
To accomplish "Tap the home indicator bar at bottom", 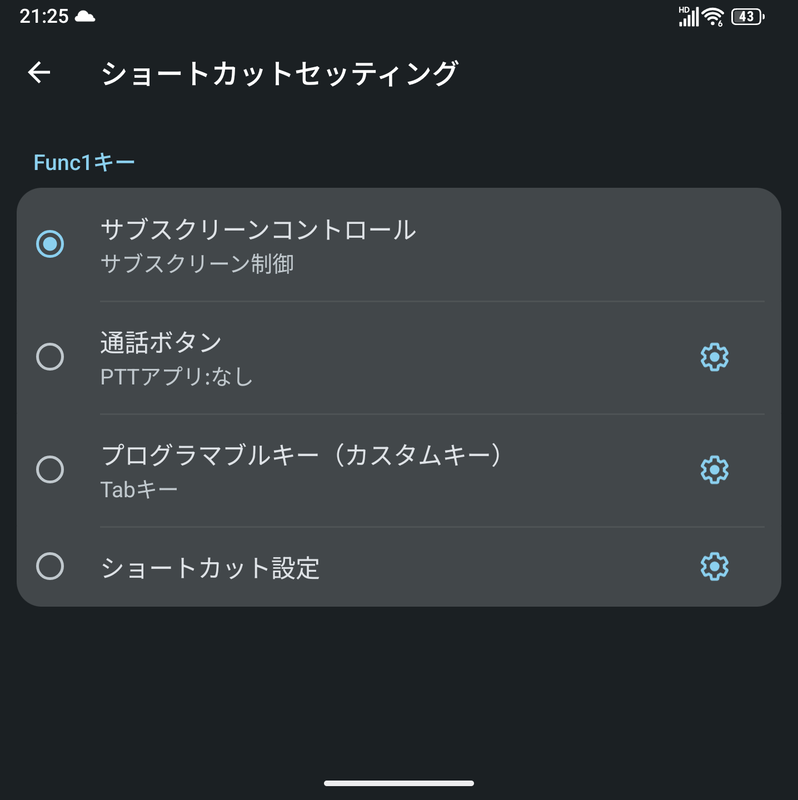I will (399, 784).
